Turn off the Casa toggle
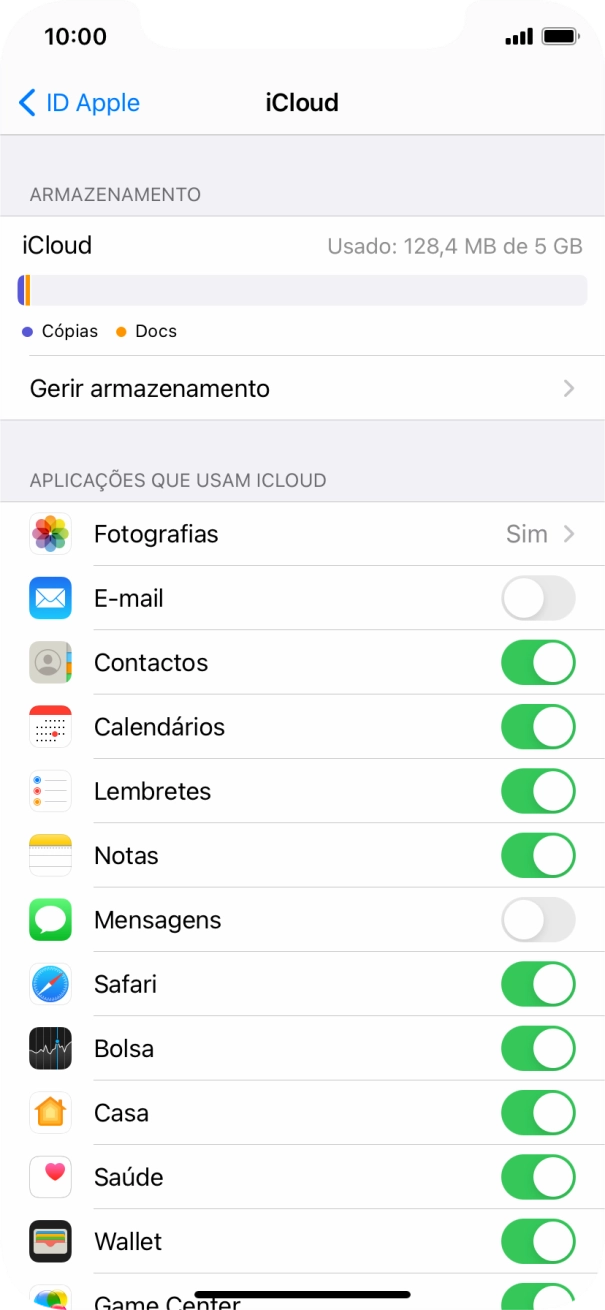 (x=538, y=1113)
